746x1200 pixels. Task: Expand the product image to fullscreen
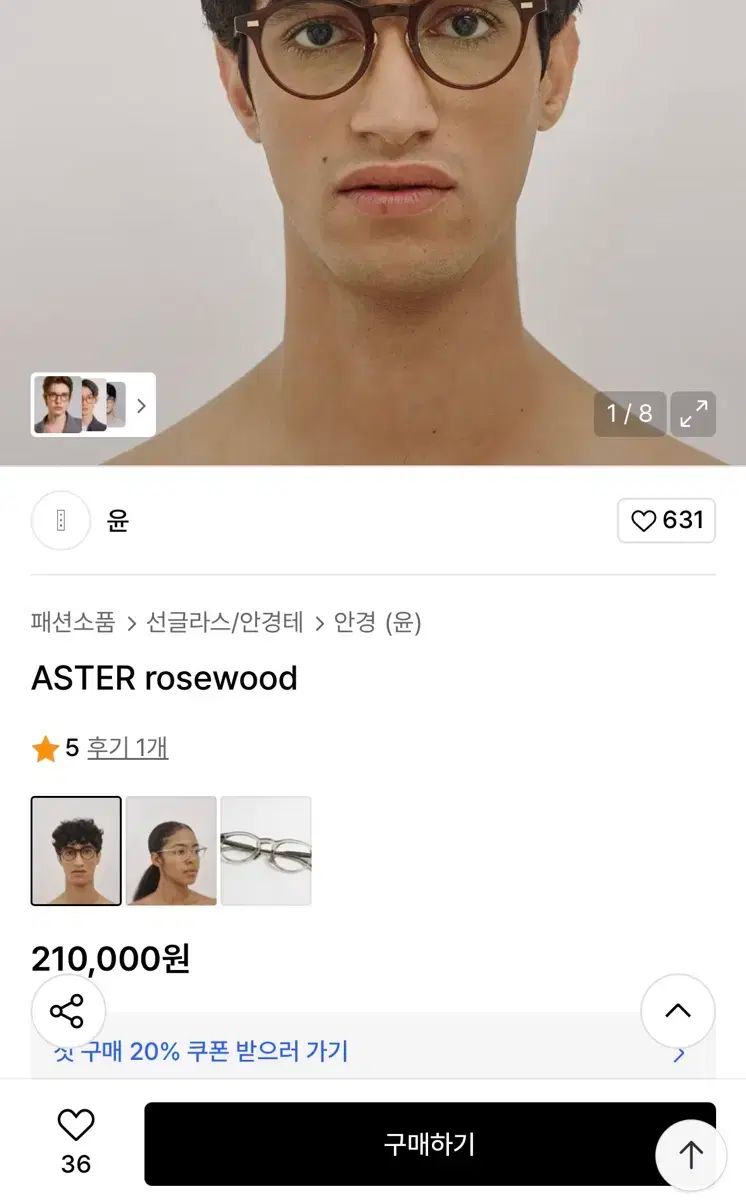click(693, 413)
